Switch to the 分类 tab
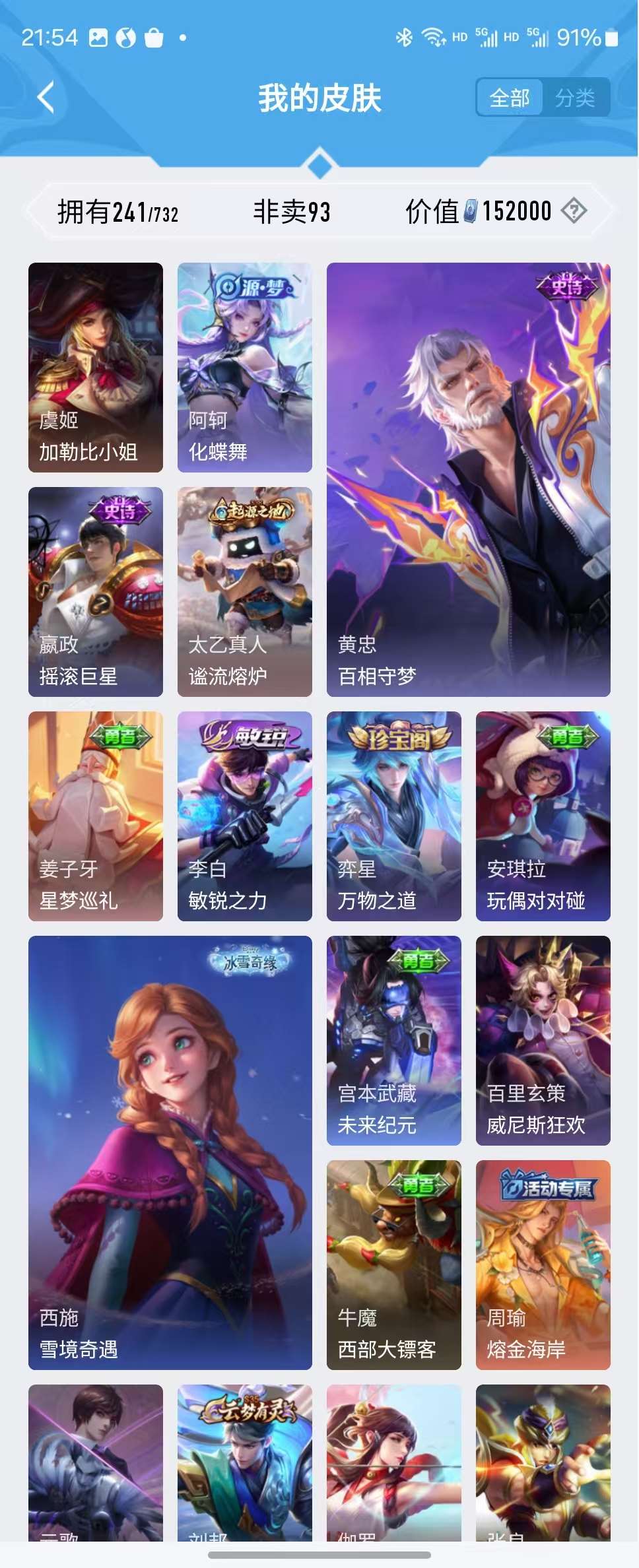This screenshot has width=639, height=1568. coord(574,98)
